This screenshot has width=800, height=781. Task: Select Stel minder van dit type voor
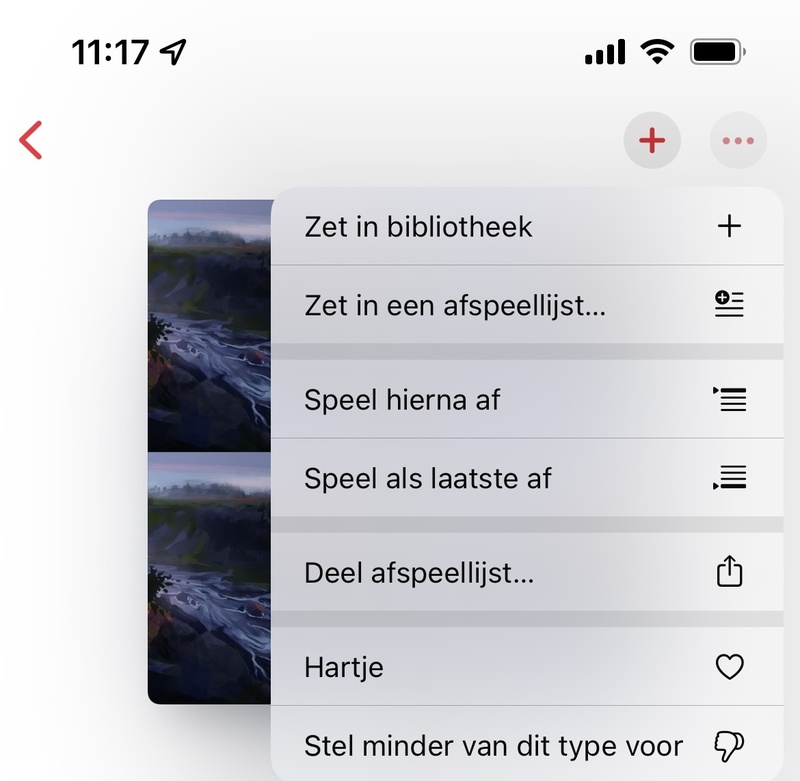pos(526,745)
